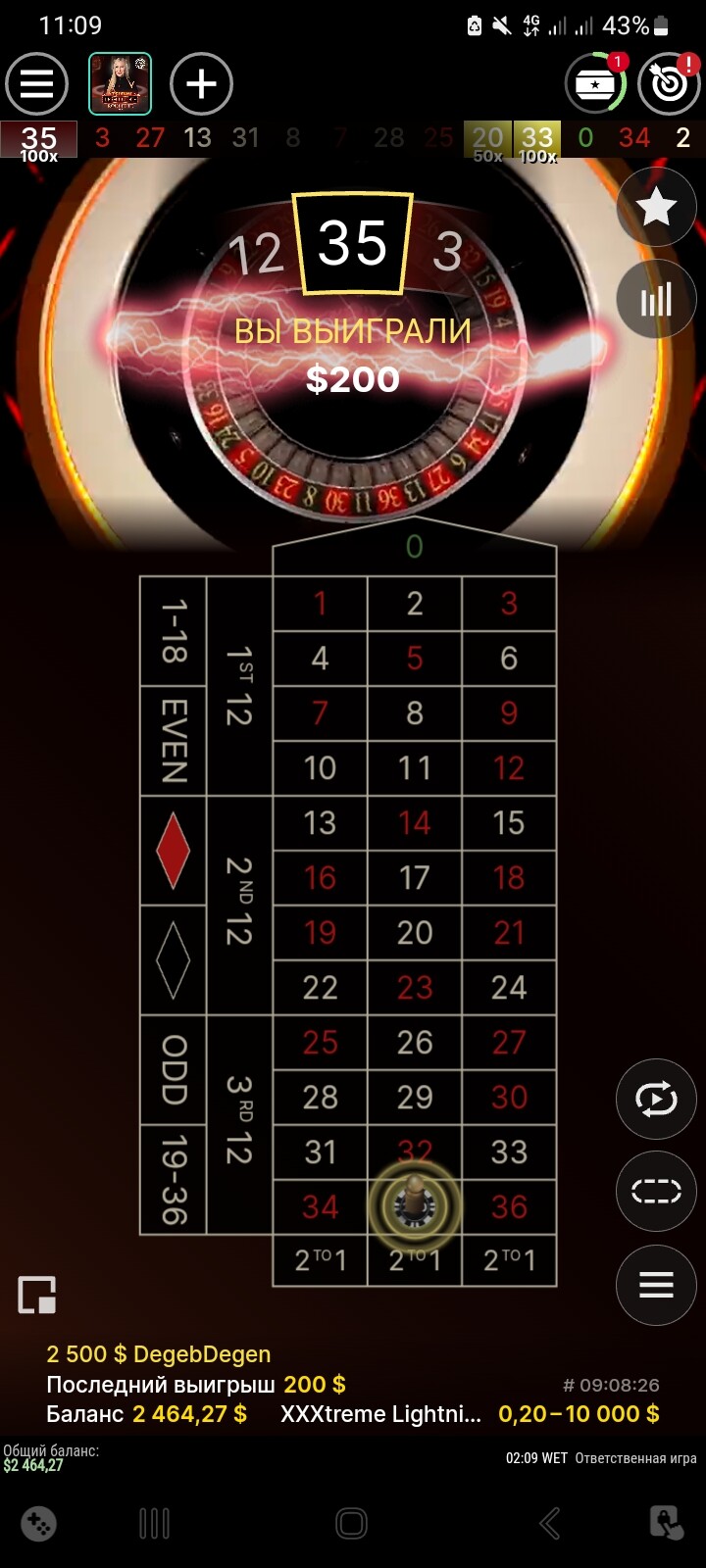
Task: Go back using system navigation
Action: 550,1523
